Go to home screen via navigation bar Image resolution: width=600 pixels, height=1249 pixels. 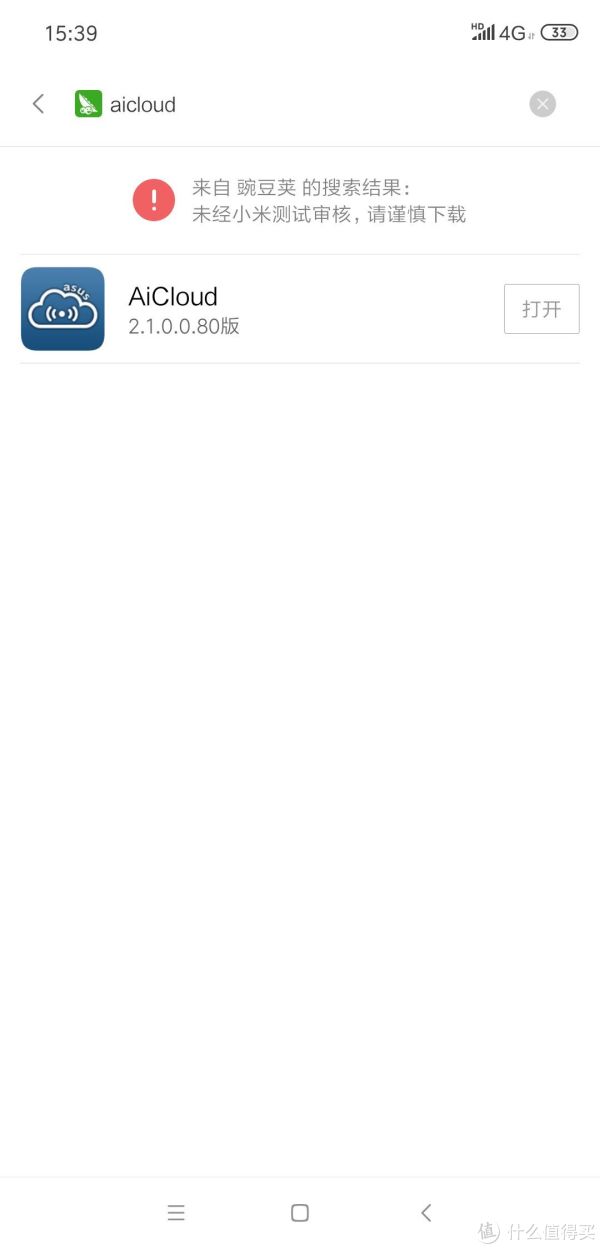(300, 1213)
